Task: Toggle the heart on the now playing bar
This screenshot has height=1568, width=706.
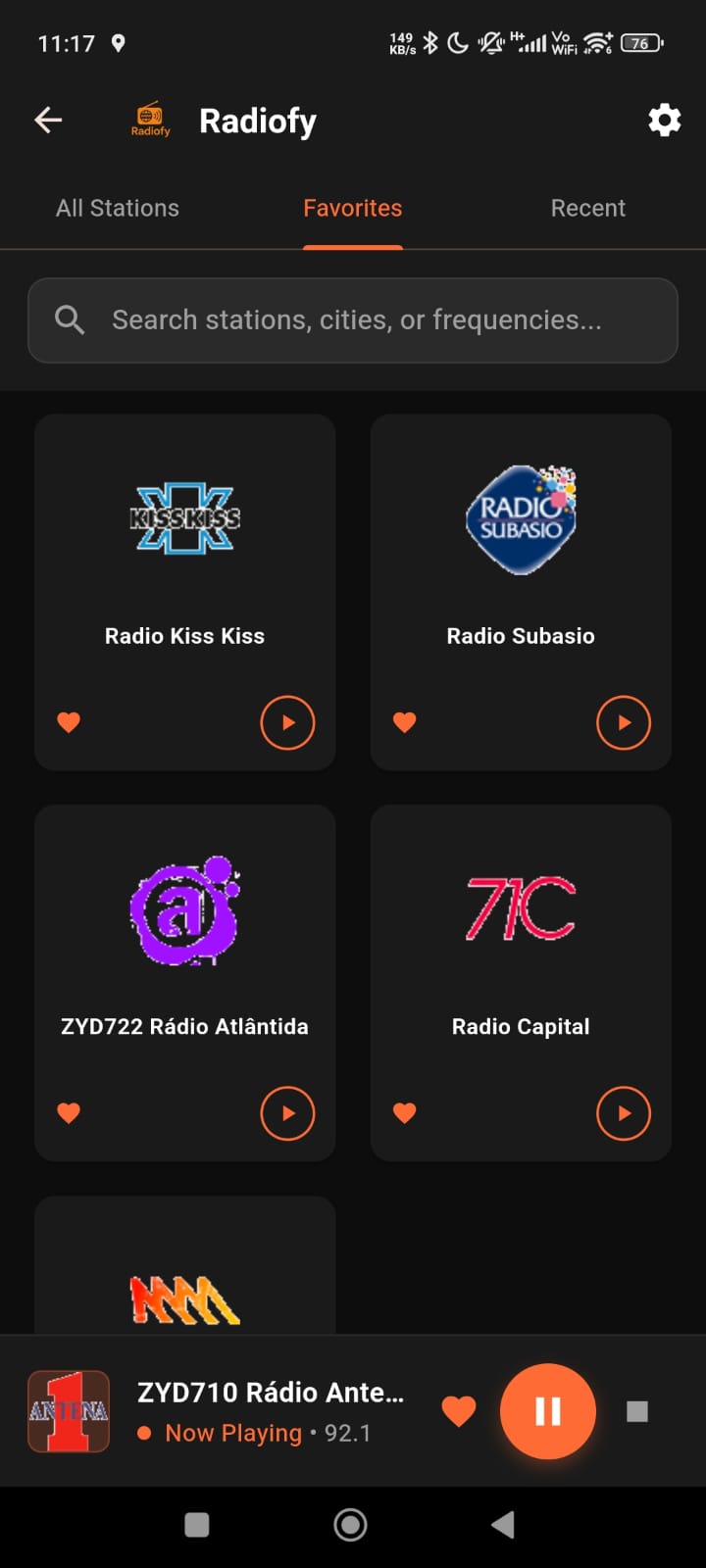Action: pyautogui.click(x=459, y=1411)
